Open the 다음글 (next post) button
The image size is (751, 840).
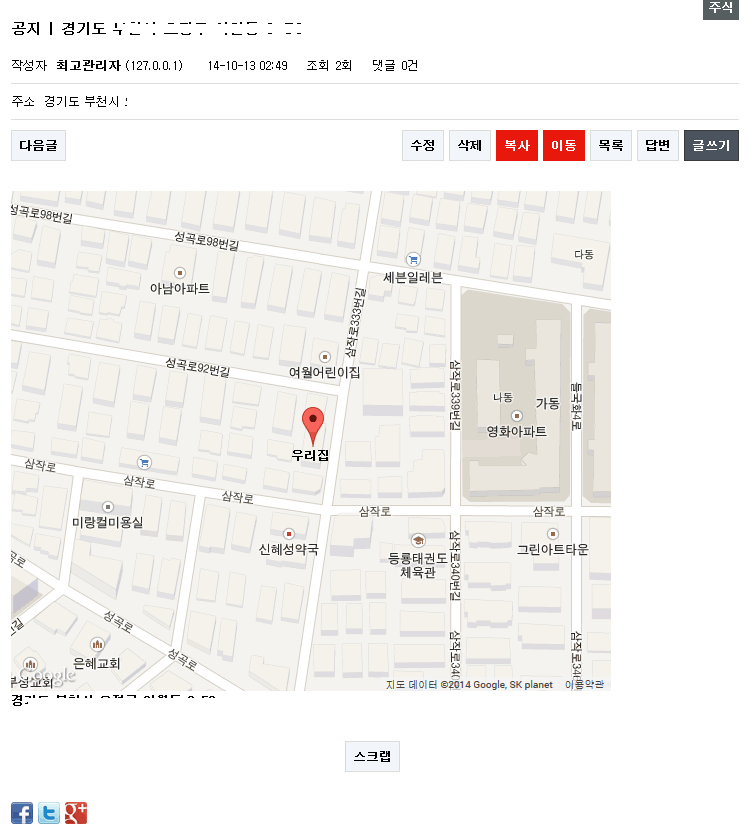[x=38, y=145]
